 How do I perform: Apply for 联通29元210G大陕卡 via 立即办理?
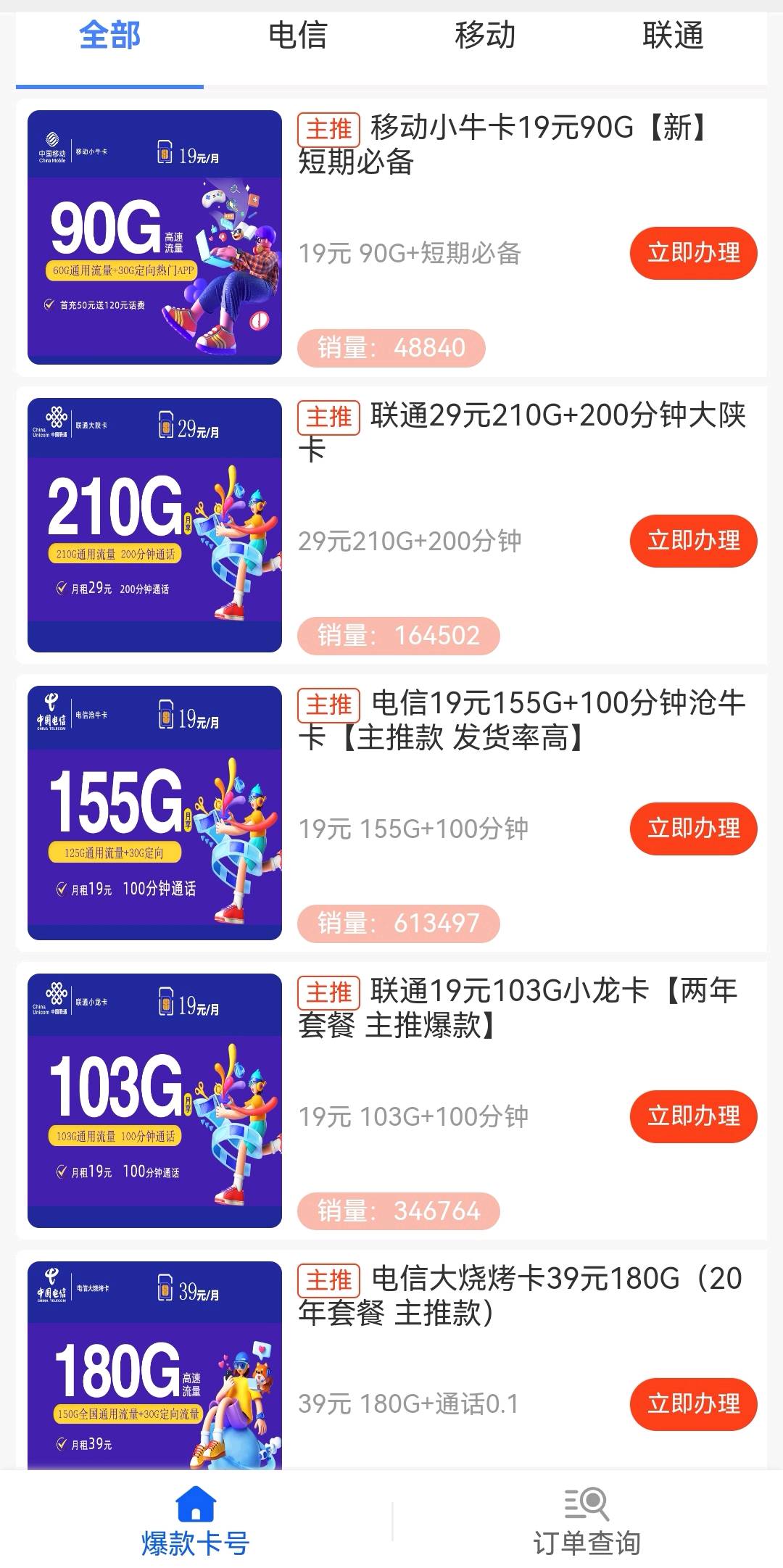coord(693,541)
